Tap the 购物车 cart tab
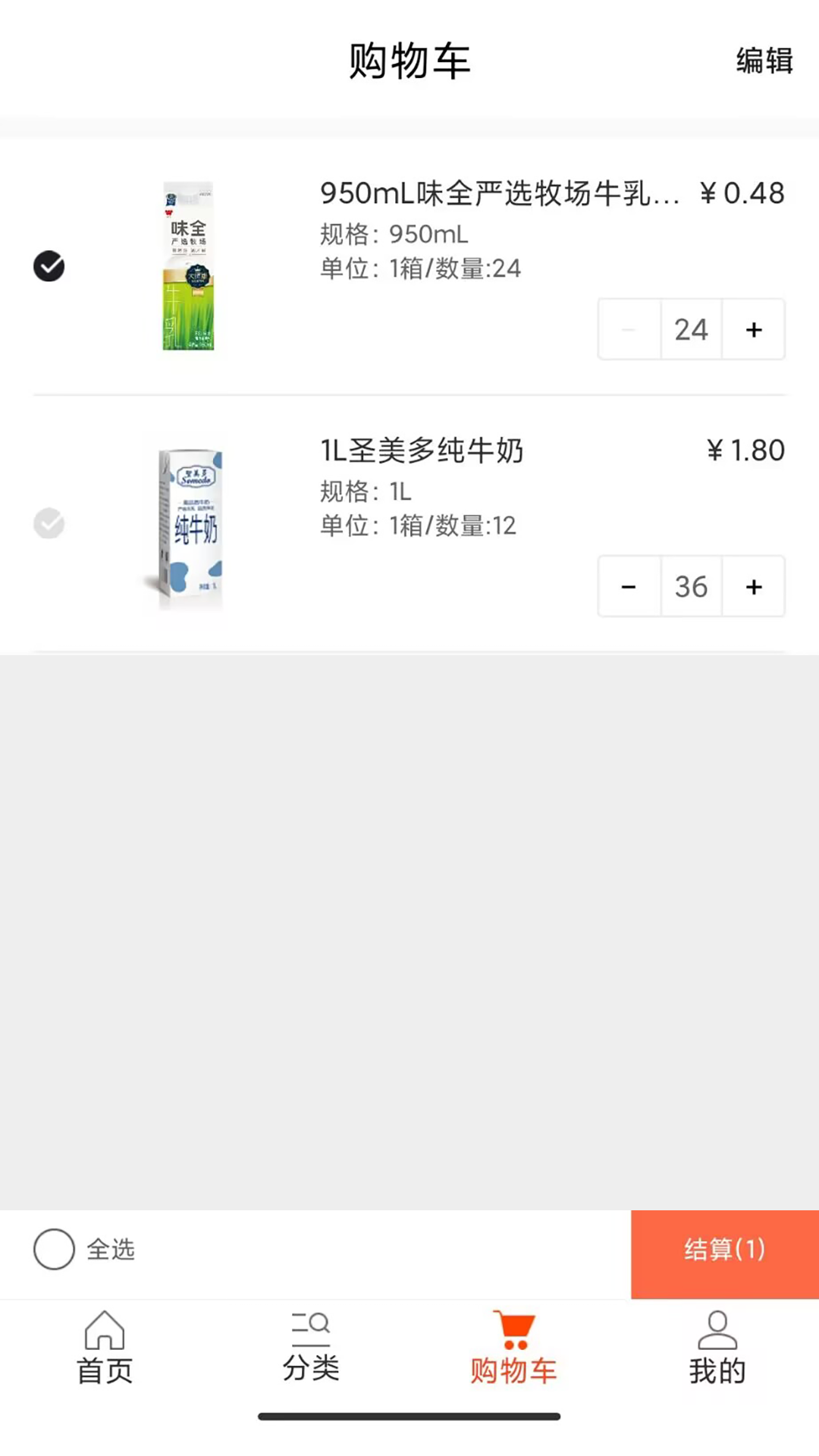This screenshot has height=1456, width=819. [513, 1348]
